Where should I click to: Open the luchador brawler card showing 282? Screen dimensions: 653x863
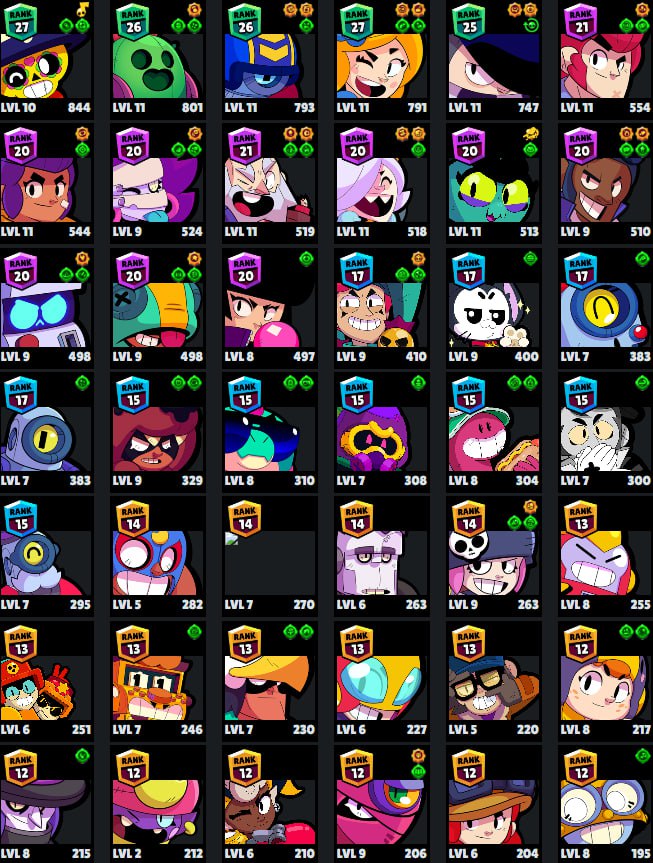pos(157,557)
